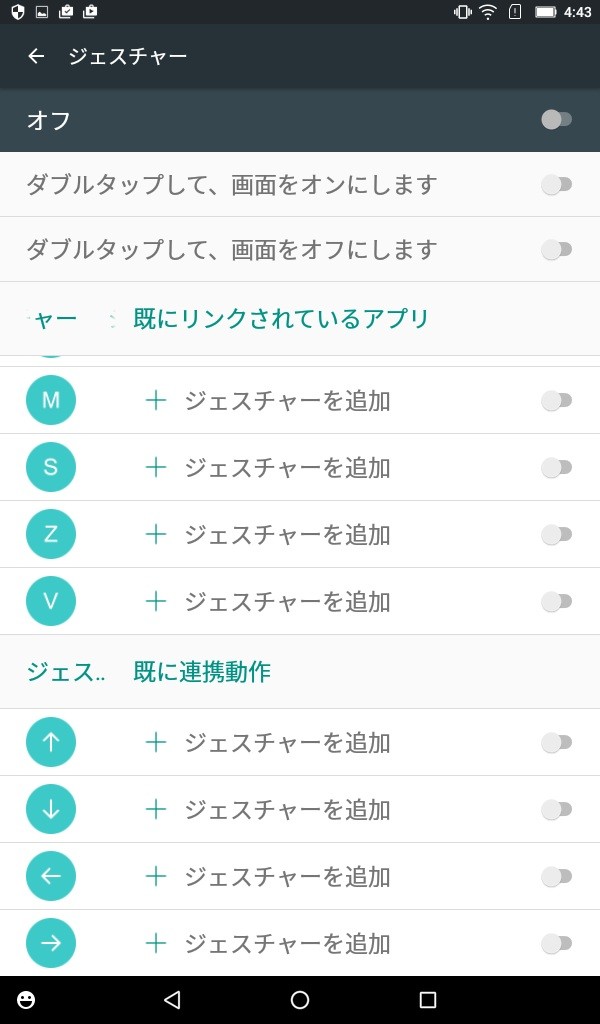Open the recent apps overview
600x1024 pixels.
428,999
